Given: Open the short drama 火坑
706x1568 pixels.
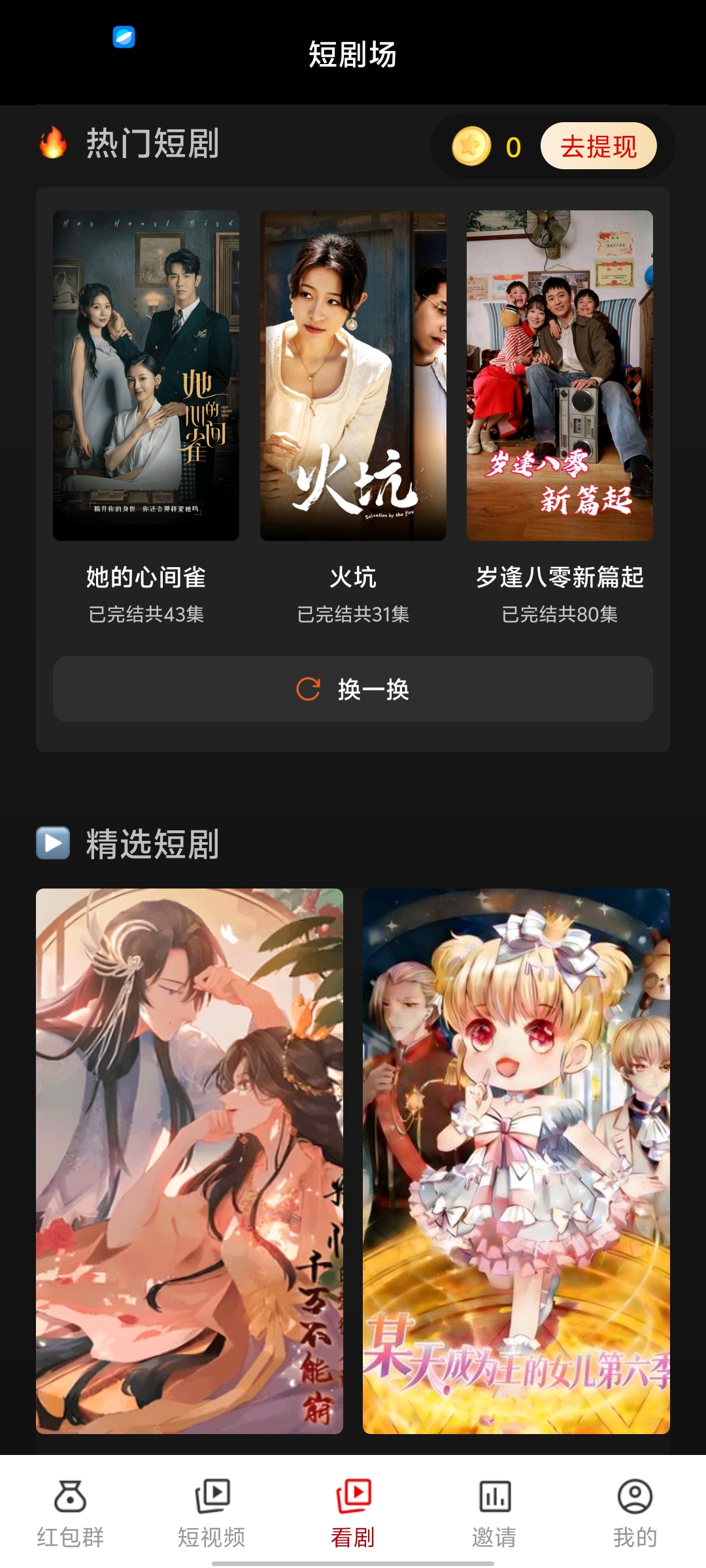Looking at the screenshot, I should pyautogui.click(x=353, y=376).
